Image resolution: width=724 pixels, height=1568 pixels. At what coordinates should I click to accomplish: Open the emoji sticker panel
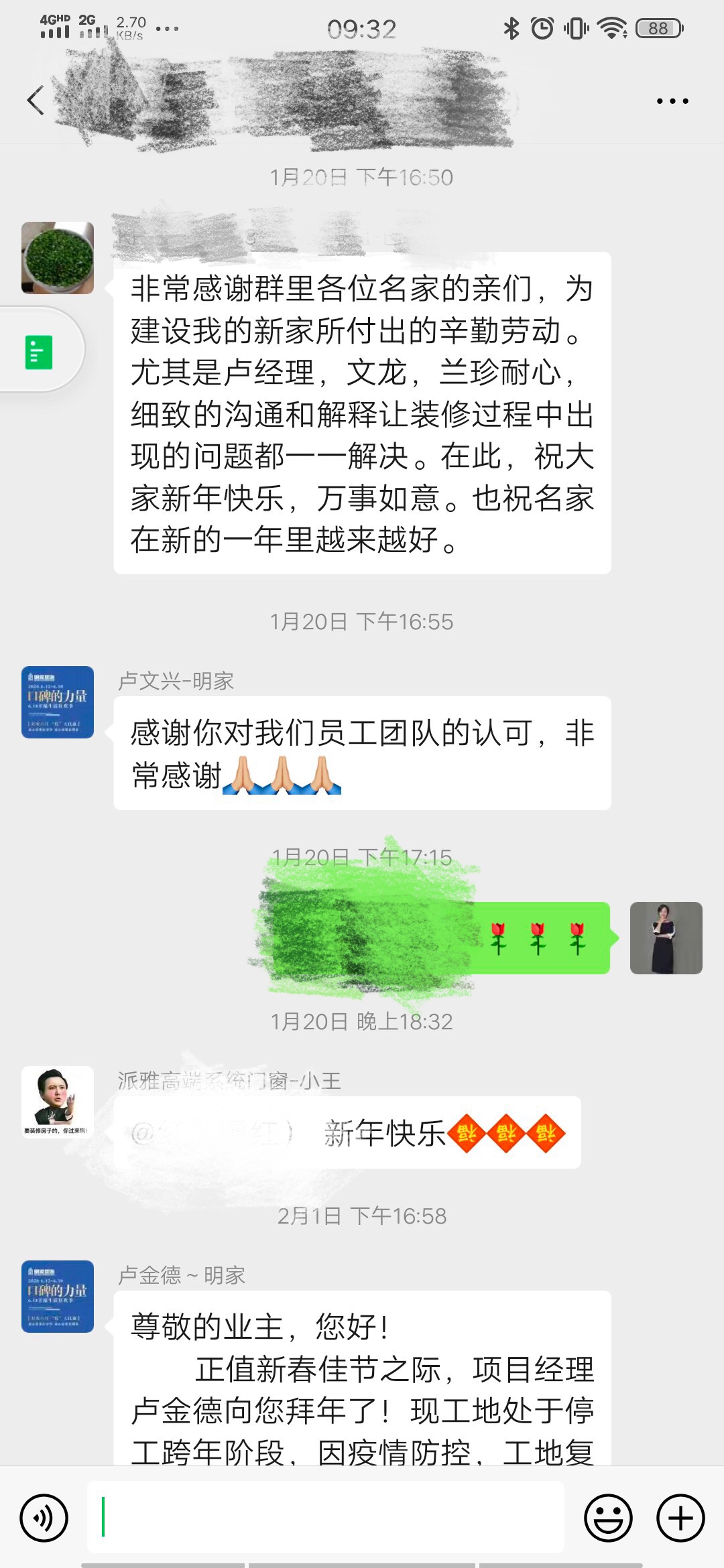[608, 1518]
